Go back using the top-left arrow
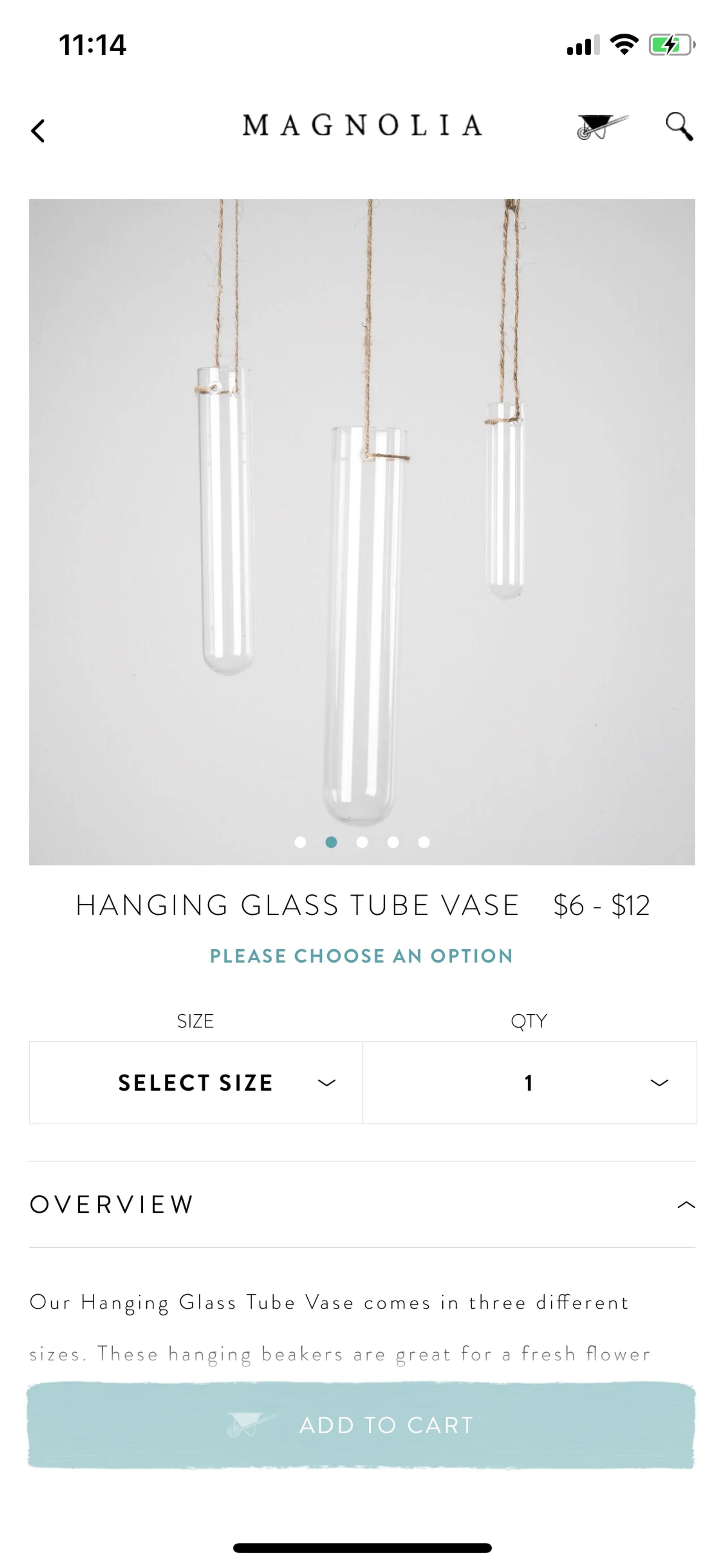 tap(38, 130)
